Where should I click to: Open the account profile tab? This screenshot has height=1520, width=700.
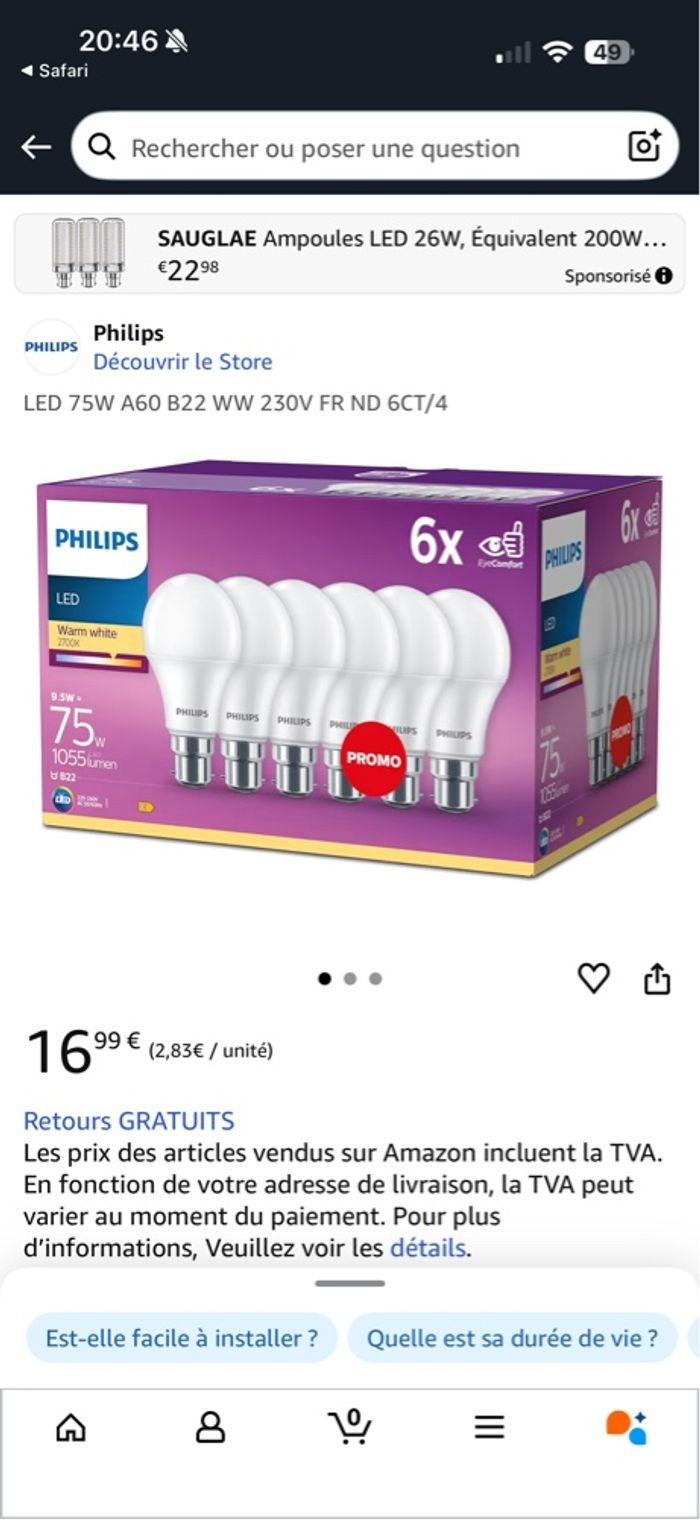click(210, 1427)
